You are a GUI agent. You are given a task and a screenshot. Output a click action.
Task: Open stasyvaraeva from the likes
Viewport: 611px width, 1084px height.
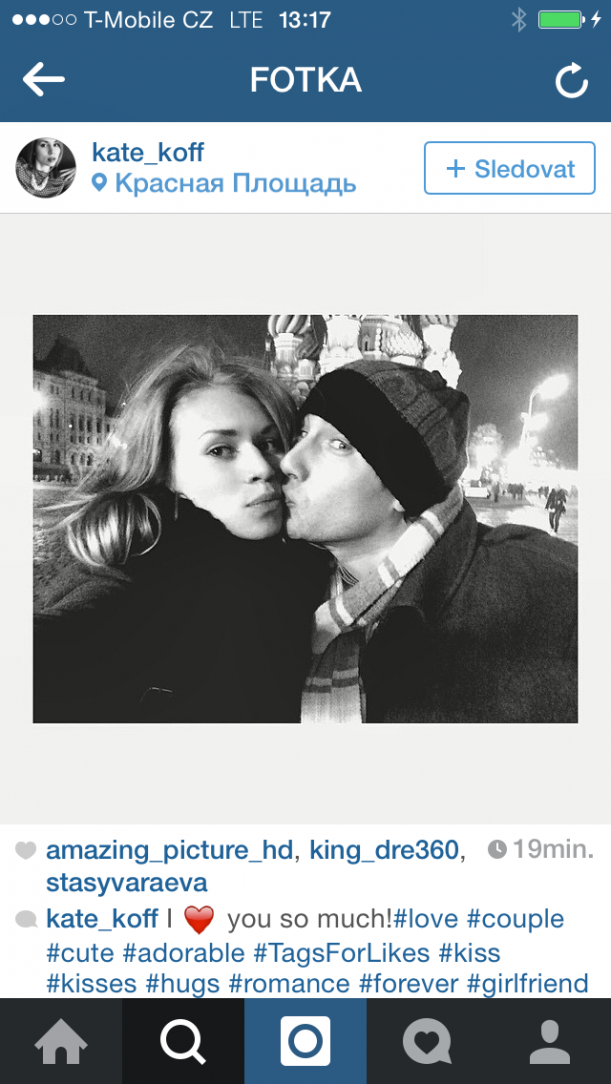pyautogui.click(x=126, y=883)
